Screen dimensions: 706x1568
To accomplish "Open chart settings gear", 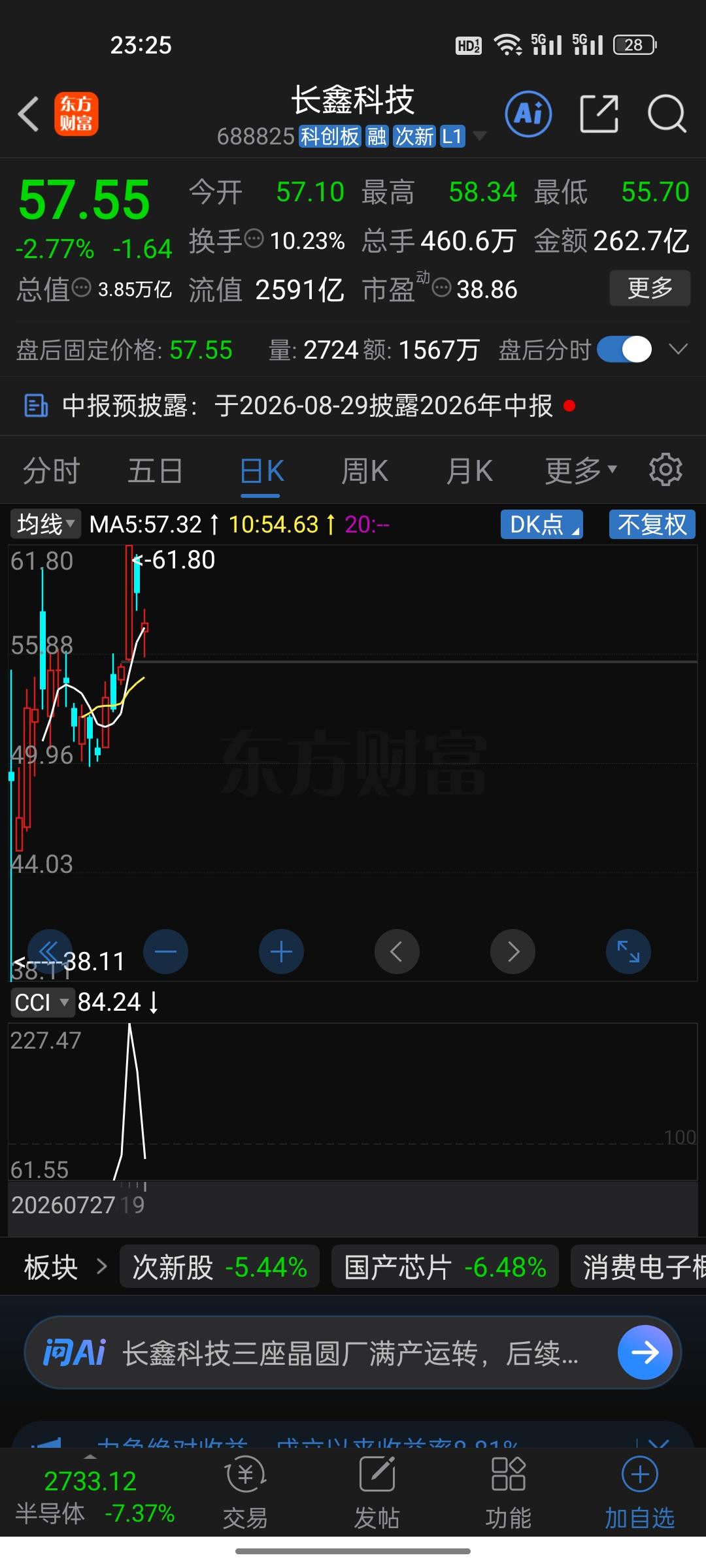I will click(x=665, y=470).
